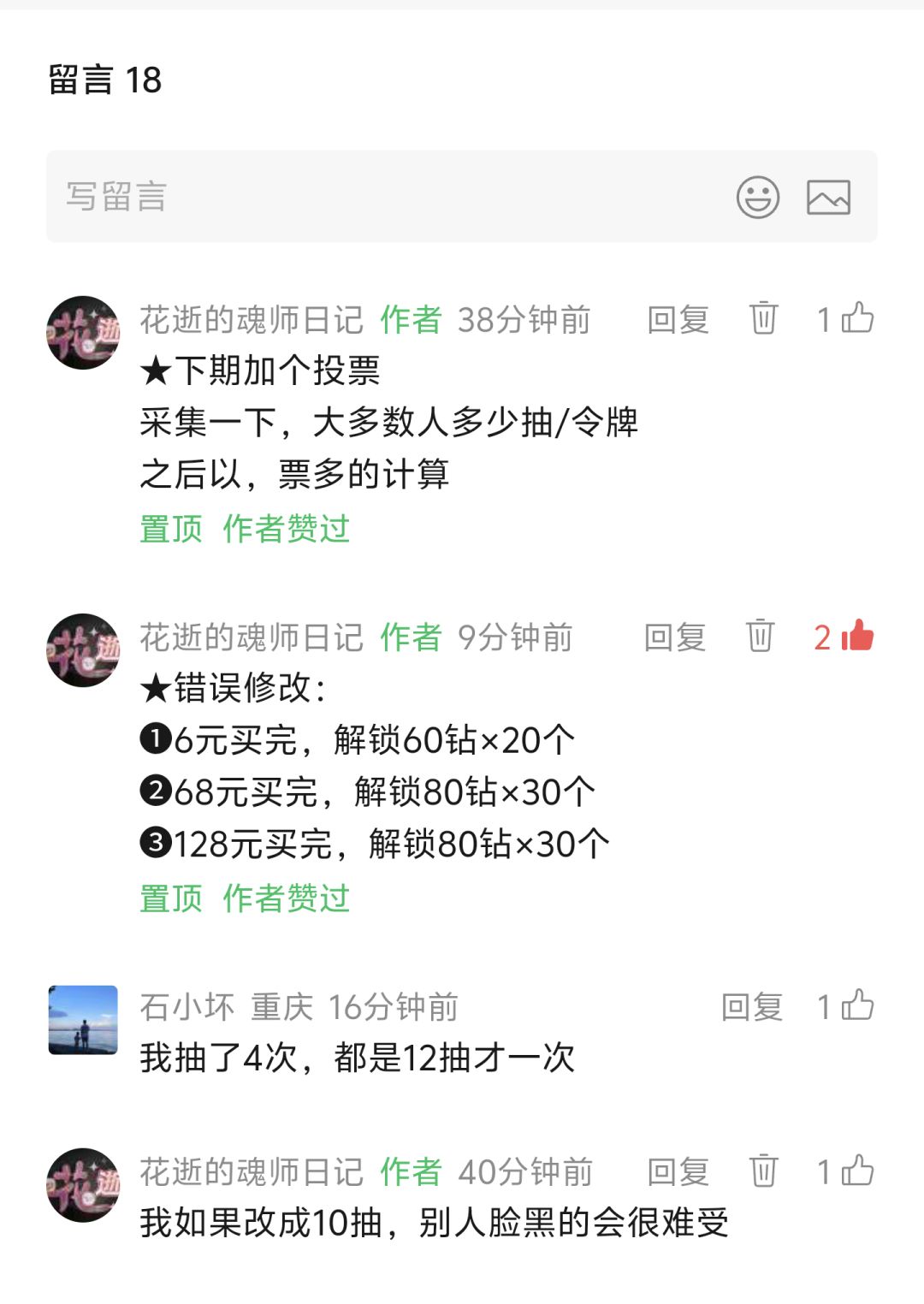This screenshot has height=1304, width=924.
Task: Delete the bottom 改成10抽 comment
Action: pyautogui.click(x=764, y=1171)
